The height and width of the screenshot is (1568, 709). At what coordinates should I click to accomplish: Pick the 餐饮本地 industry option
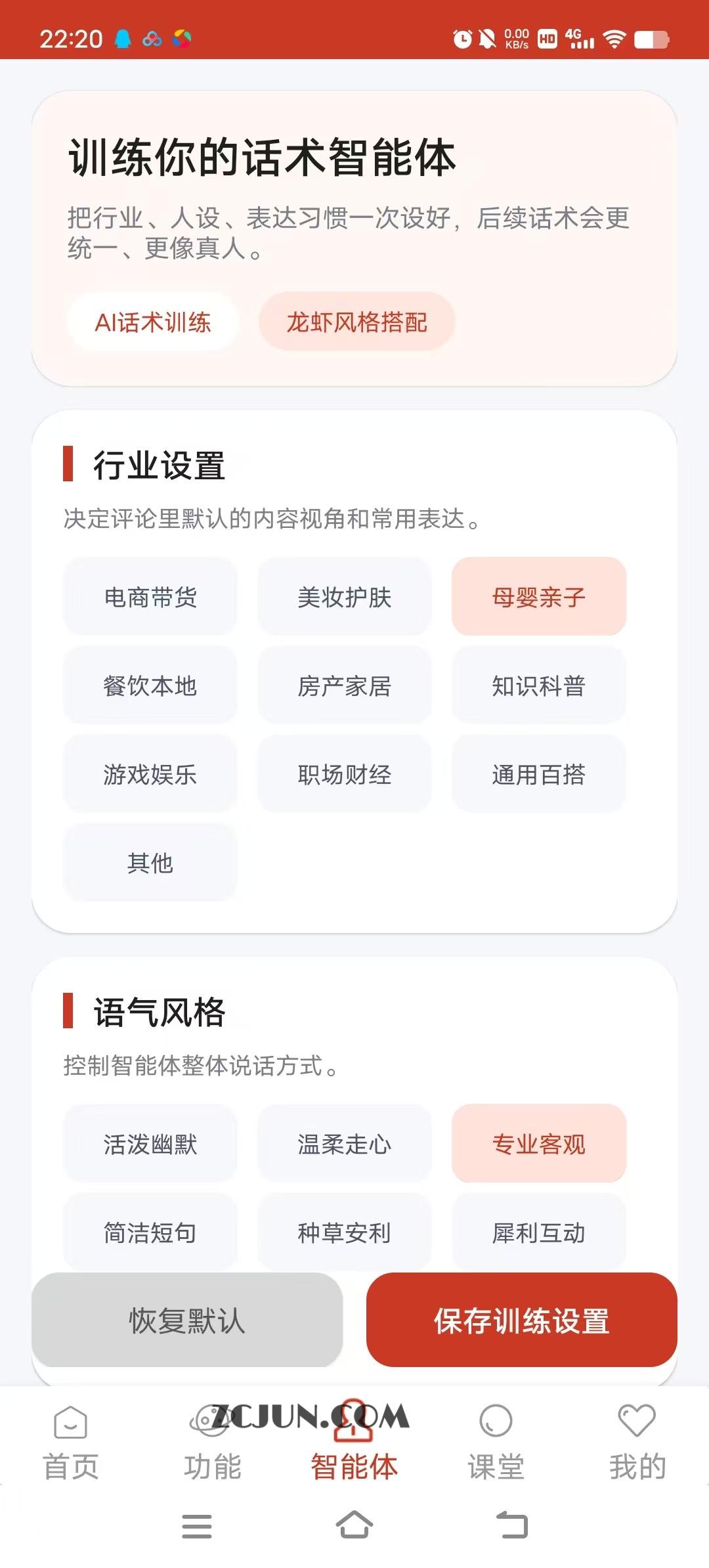(x=150, y=686)
